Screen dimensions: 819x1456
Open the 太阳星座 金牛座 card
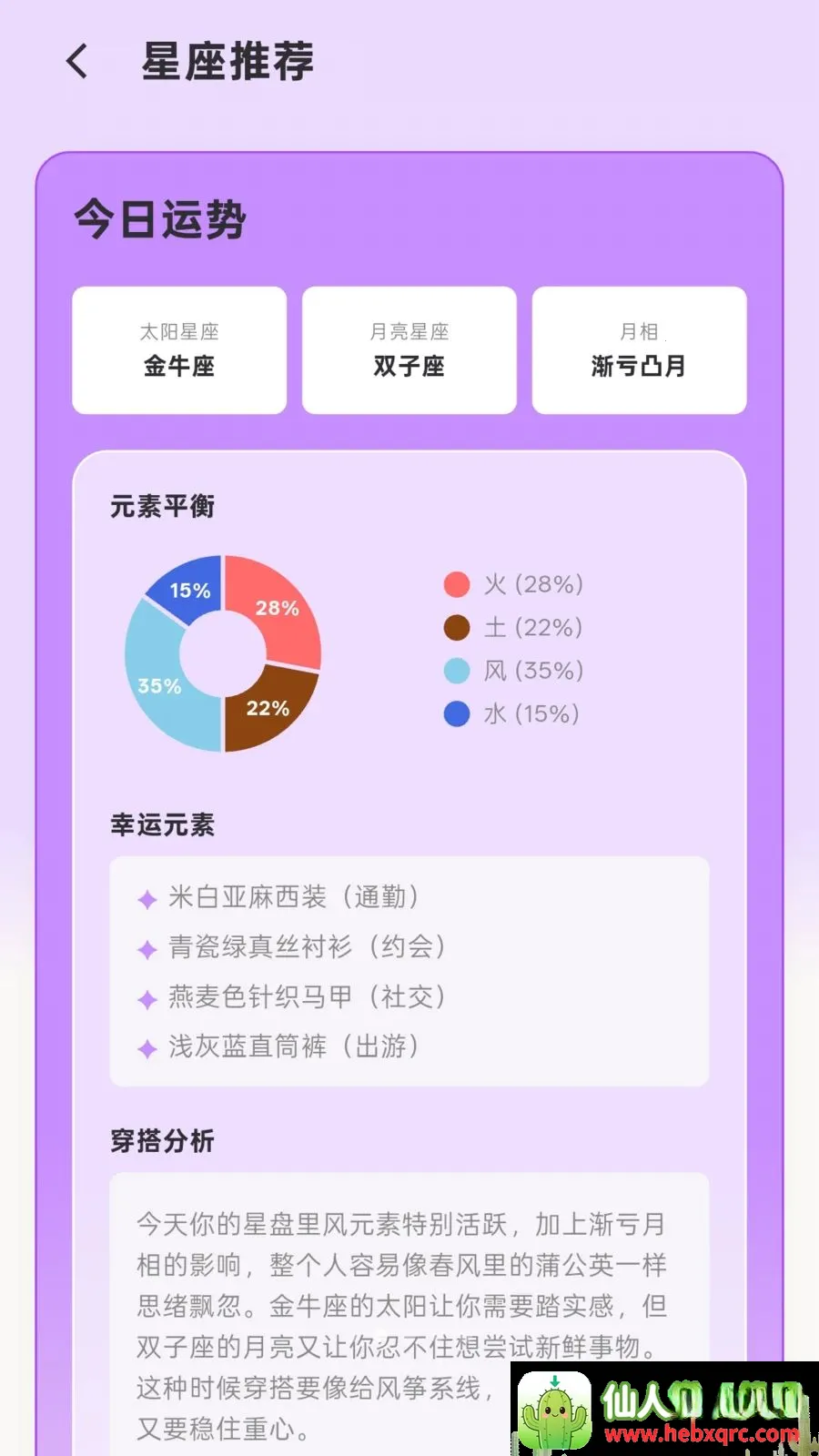pos(179,350)
